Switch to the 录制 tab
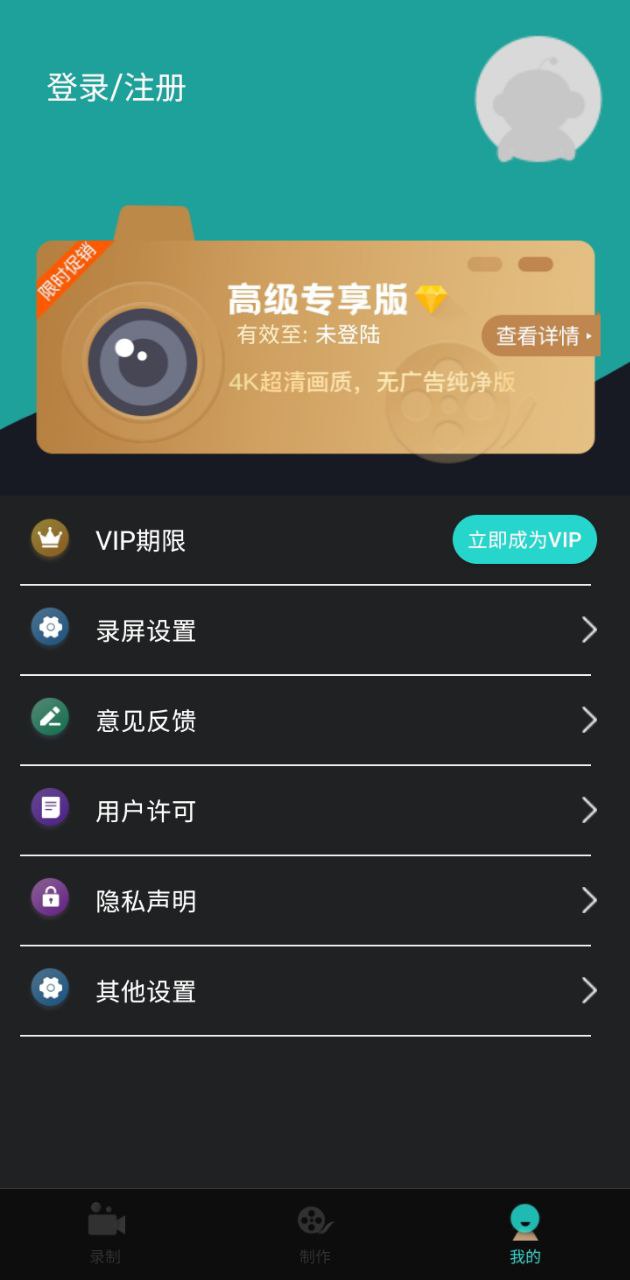The image size is (630, 1280). pos(105,1234)
